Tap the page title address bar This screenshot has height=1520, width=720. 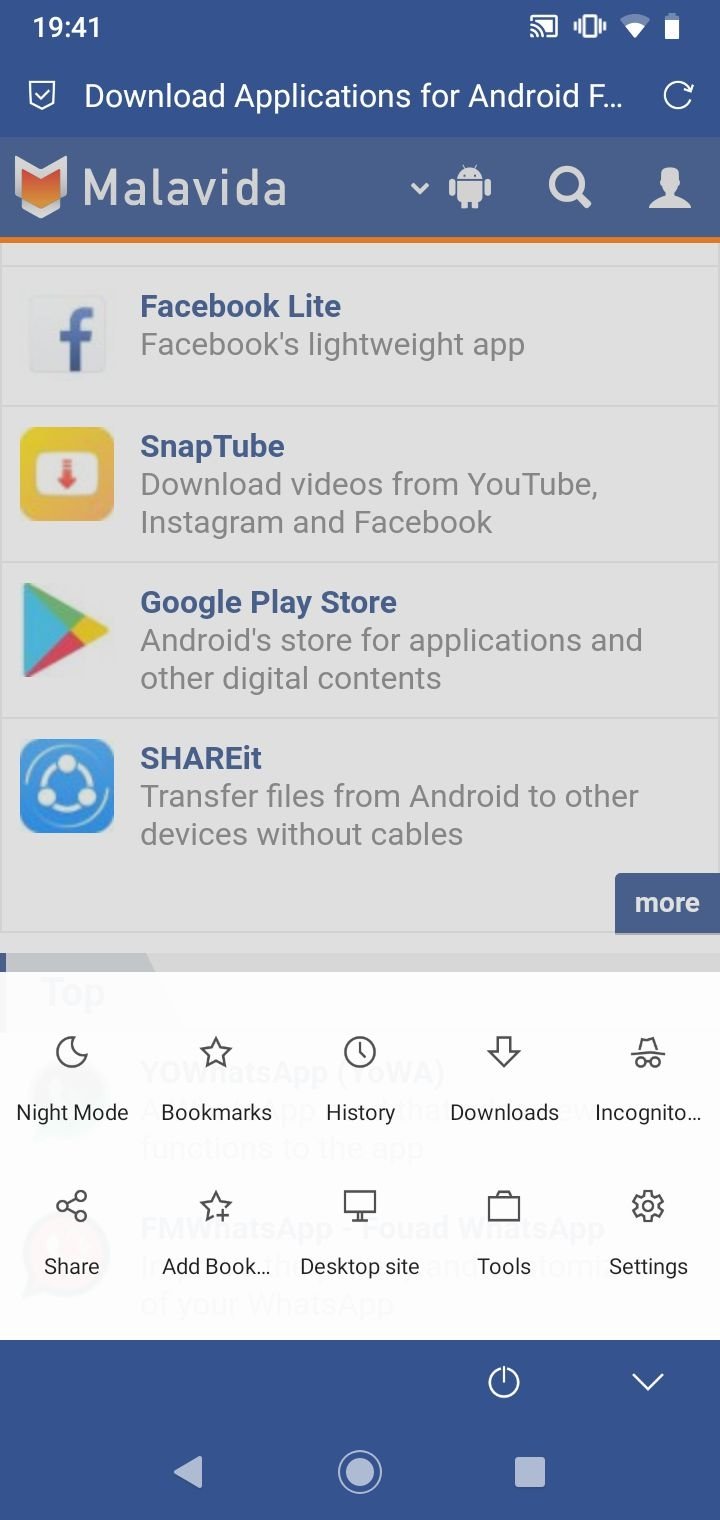(x=353, y=96)
